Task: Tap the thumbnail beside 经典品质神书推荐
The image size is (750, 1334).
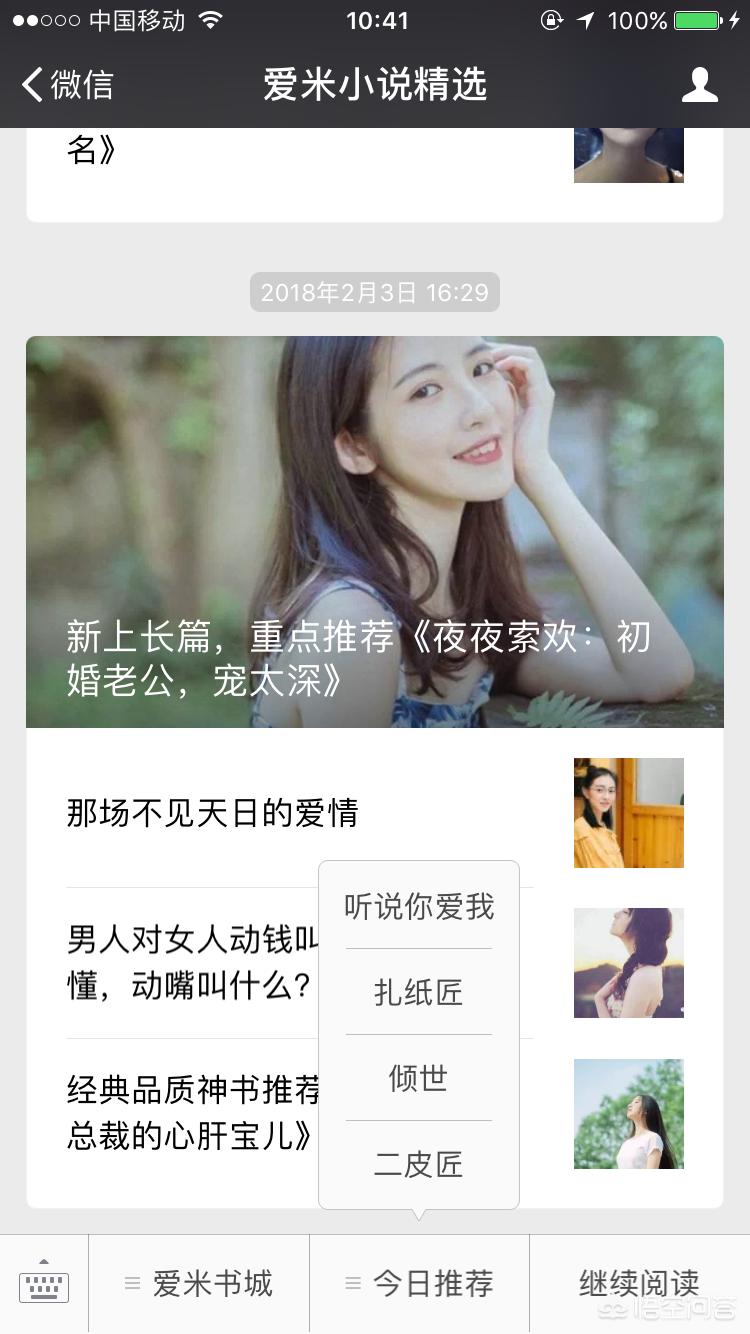Action: pos(628,1113)
